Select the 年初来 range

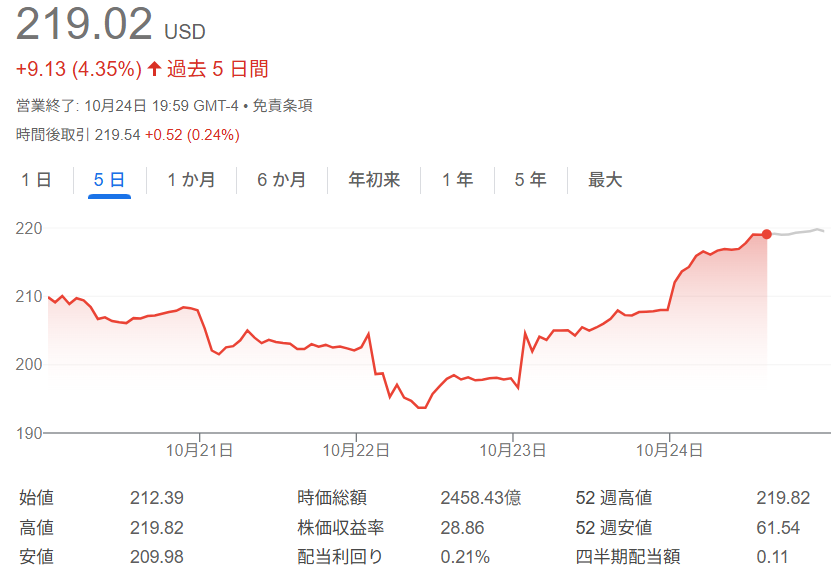(x=374, y=180)
